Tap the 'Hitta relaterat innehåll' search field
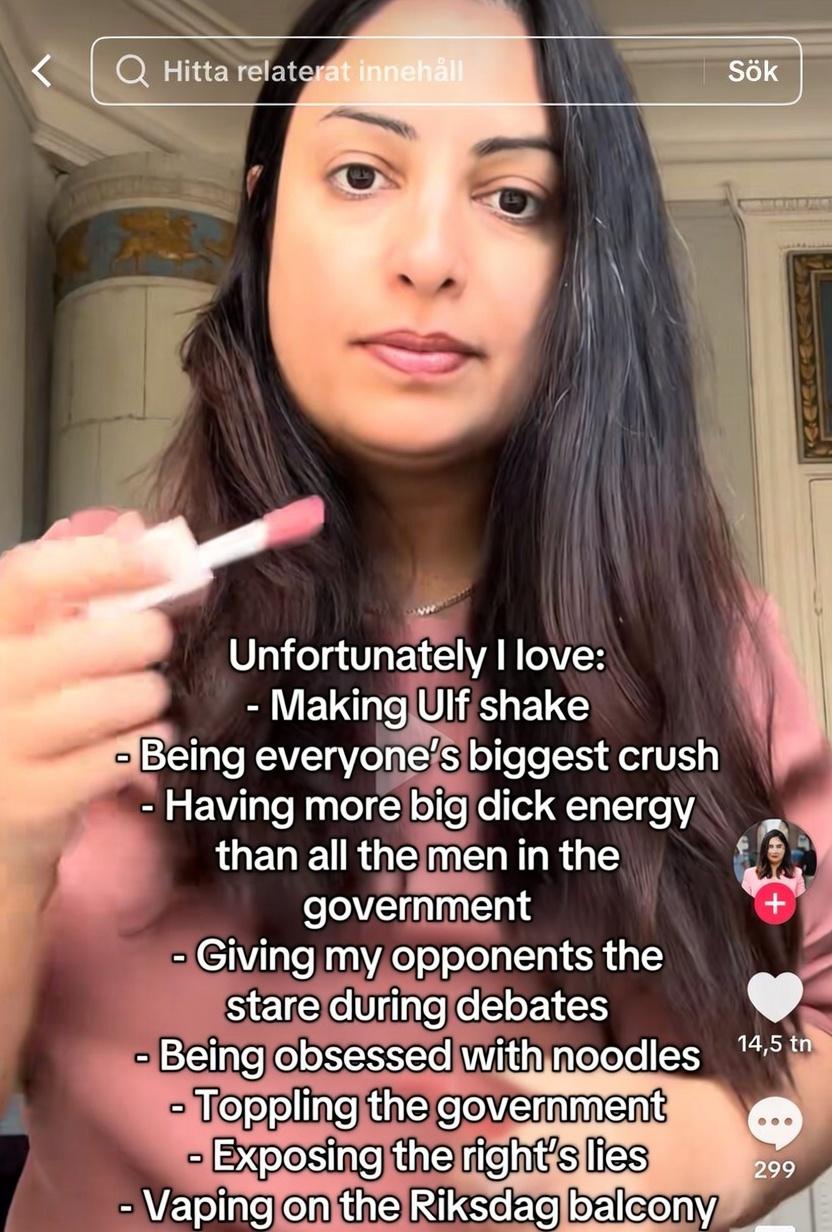 (400, 71)
